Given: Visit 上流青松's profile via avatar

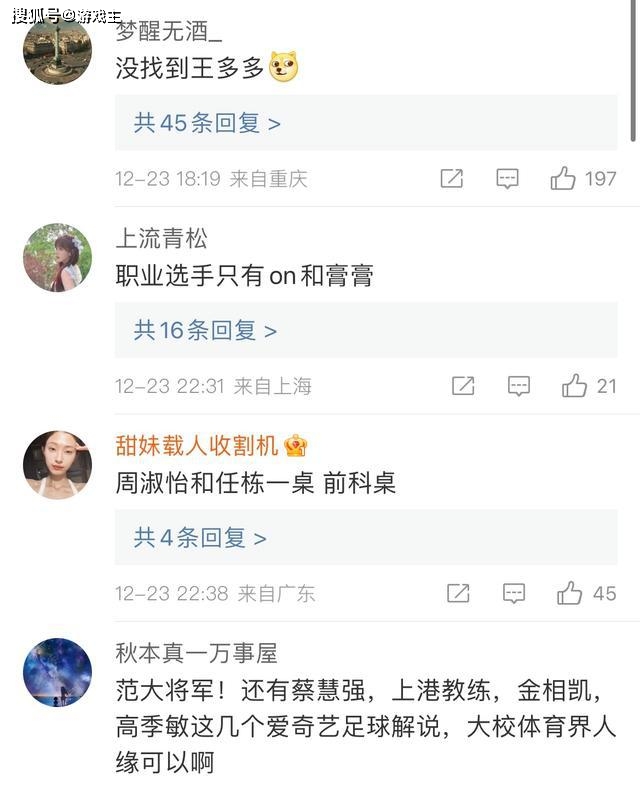Looking at the screenshot, I should point(57,257).
